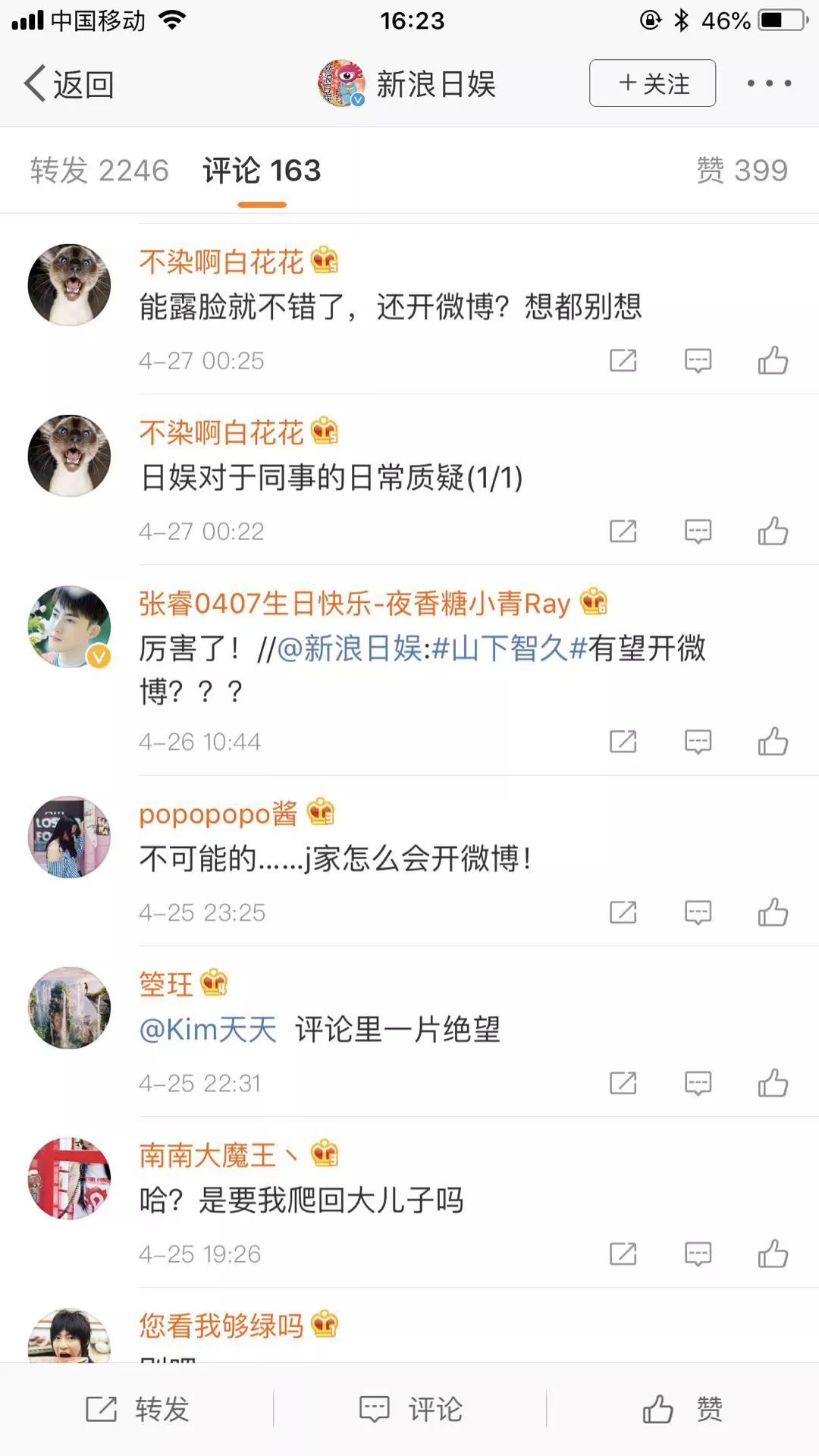Reply to the comment 日娱对于同事的日常质疑
Screen dimensions: 819x1456
[x=698, y=532]
